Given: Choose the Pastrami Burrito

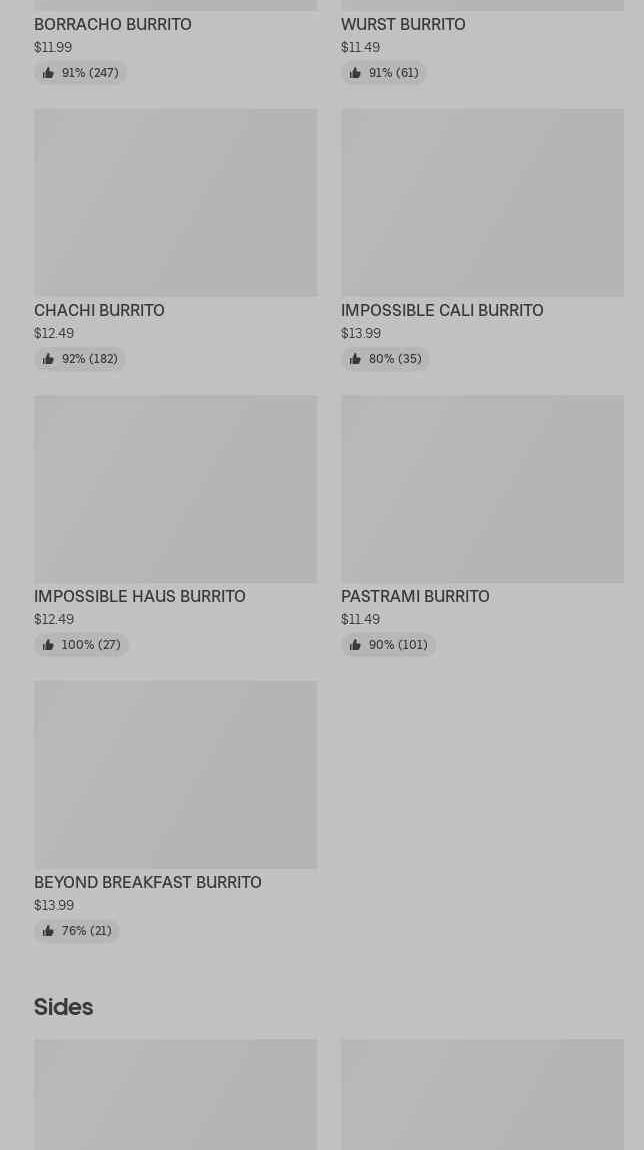Looking at the screenshot, I should point(482,489).
